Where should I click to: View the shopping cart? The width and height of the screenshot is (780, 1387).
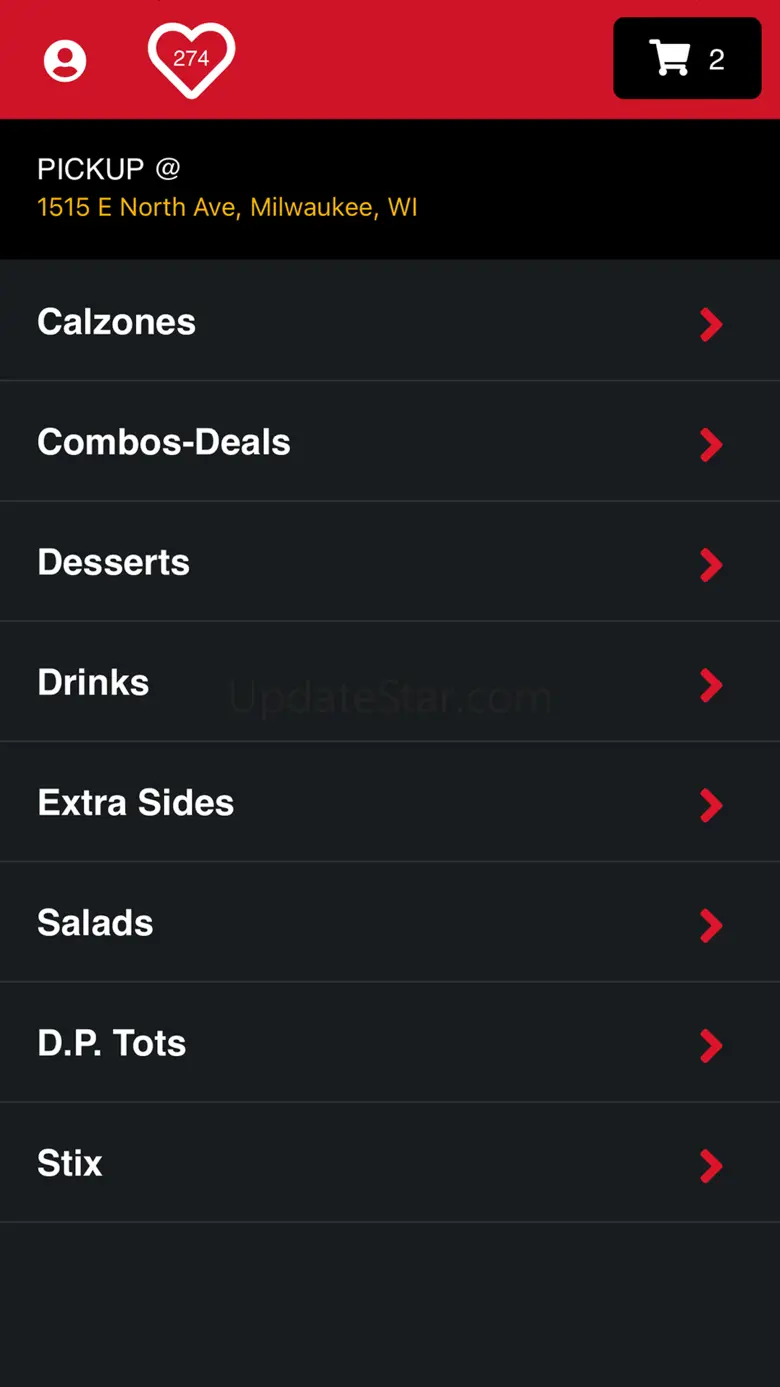687,59
